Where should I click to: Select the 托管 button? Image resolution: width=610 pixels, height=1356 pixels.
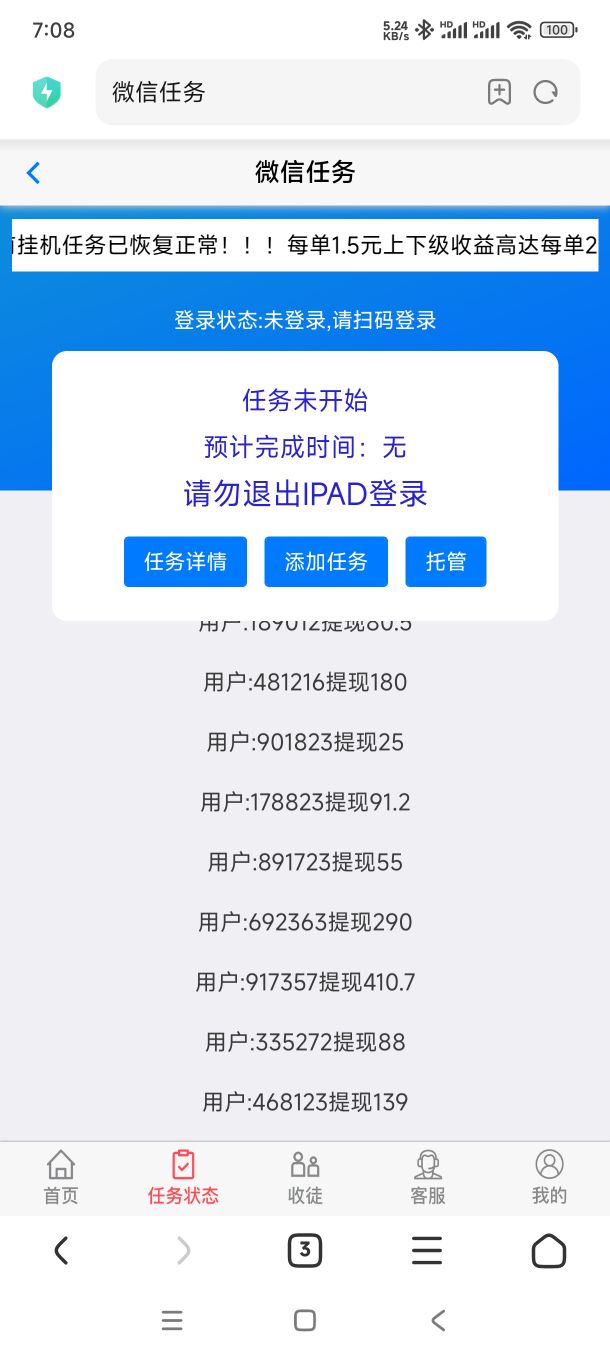446,562
